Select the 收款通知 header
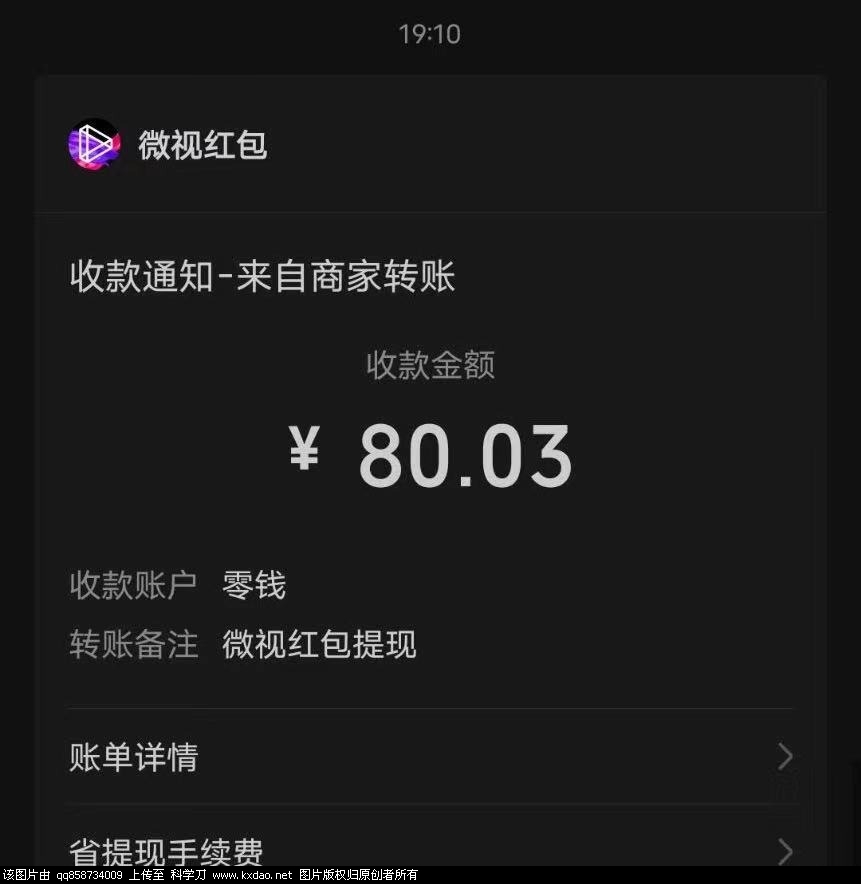Screen dimensions: 861x884 click(x=262, y=277)
